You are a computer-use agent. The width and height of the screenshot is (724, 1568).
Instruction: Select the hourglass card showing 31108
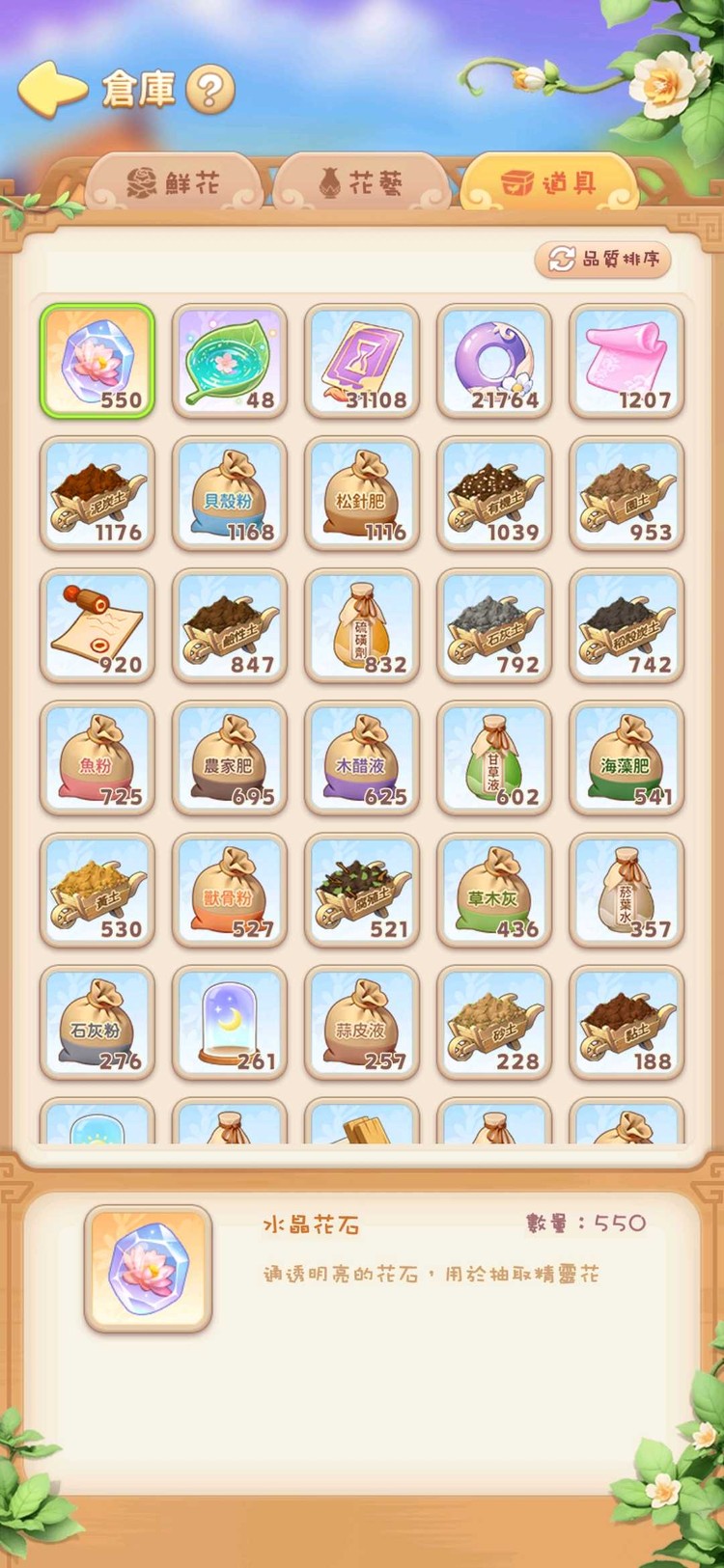tap(362, 362)
